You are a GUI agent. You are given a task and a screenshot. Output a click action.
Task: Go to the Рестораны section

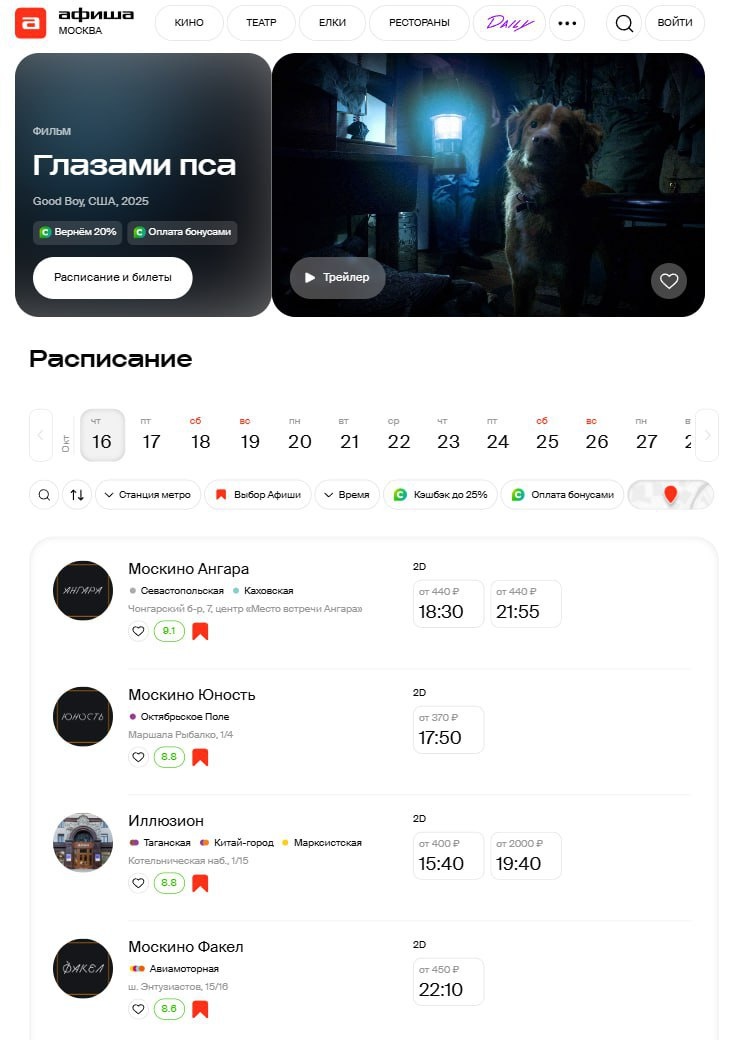(x=417, y=23)
